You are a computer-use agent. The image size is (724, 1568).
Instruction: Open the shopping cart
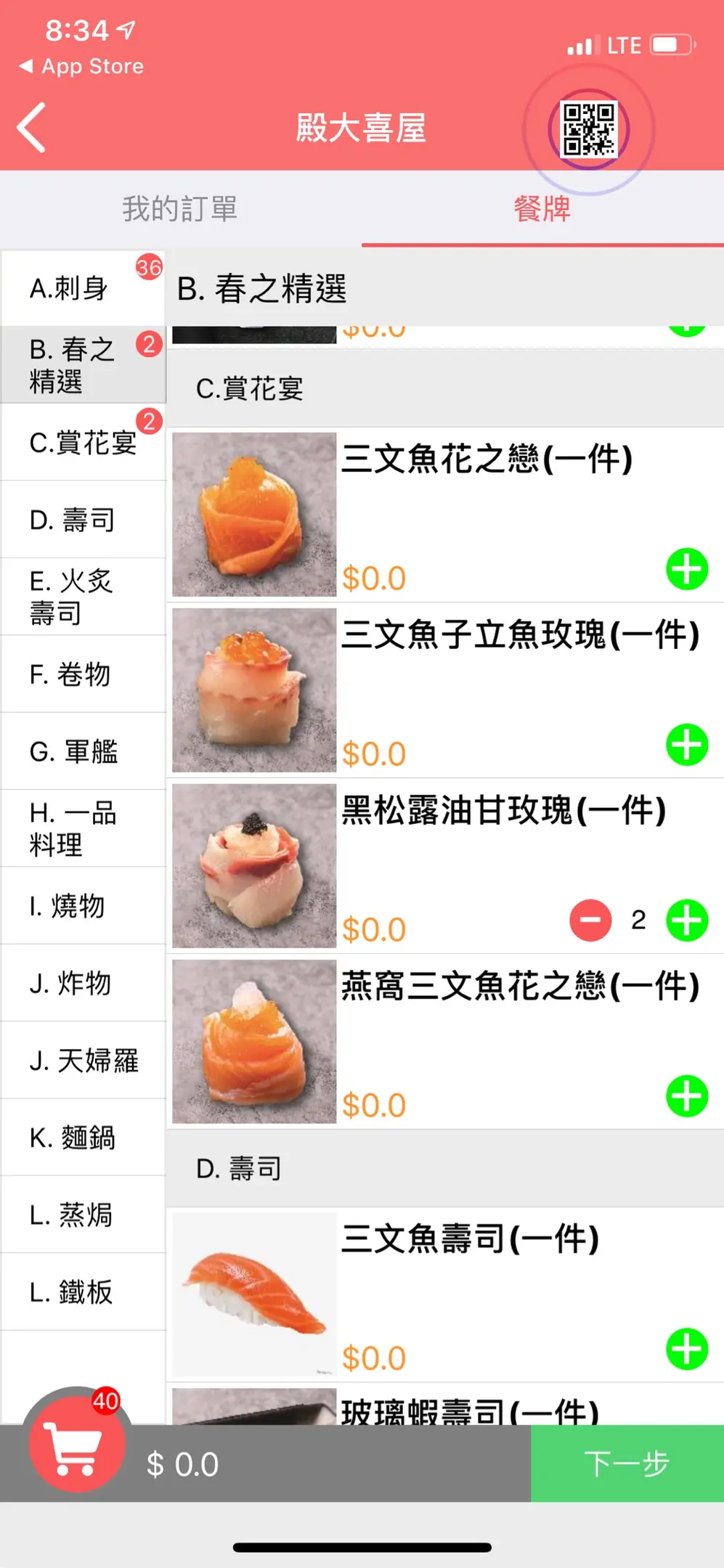(x=76, y=1442)
